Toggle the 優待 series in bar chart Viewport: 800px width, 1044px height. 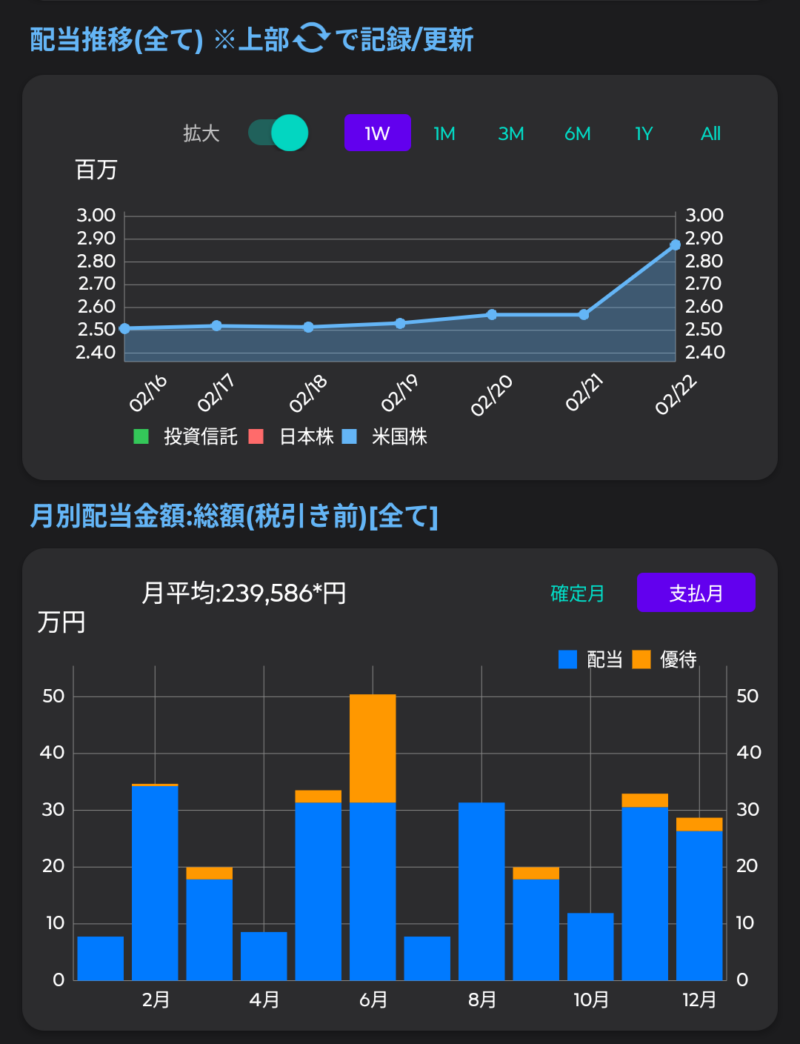666,658
